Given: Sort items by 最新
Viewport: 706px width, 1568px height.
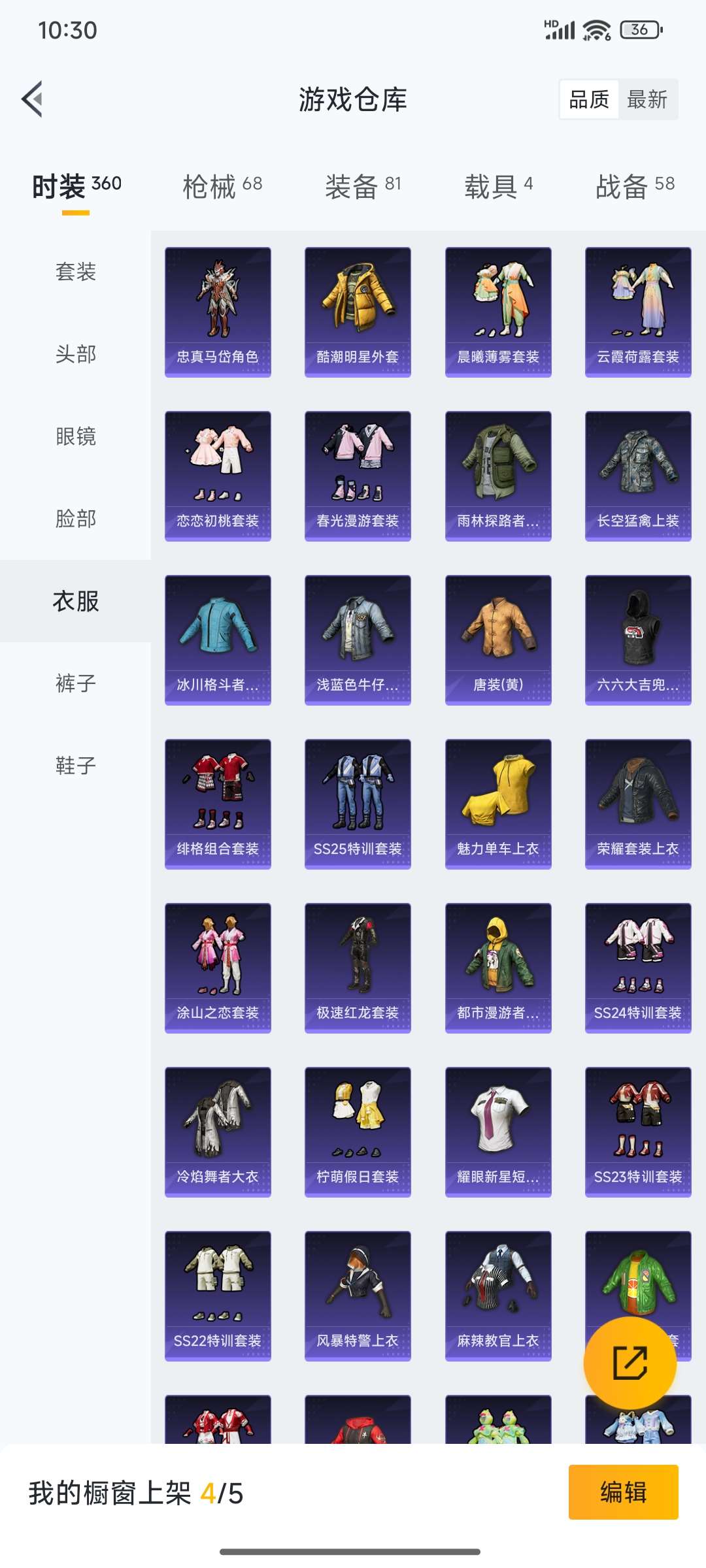Looking at the screenshot, I should 647,99.
